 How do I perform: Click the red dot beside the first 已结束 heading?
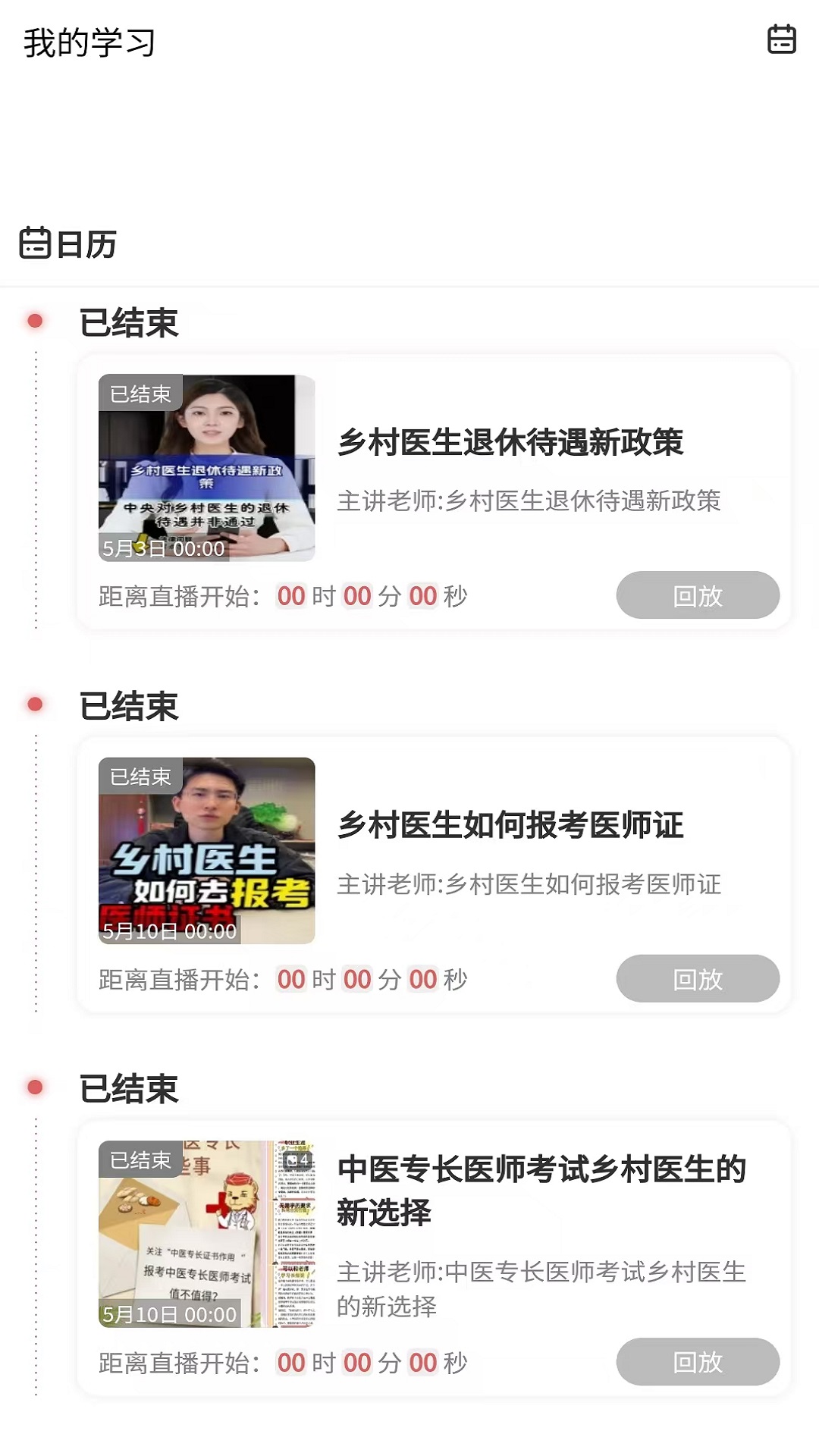click(33, 322)
